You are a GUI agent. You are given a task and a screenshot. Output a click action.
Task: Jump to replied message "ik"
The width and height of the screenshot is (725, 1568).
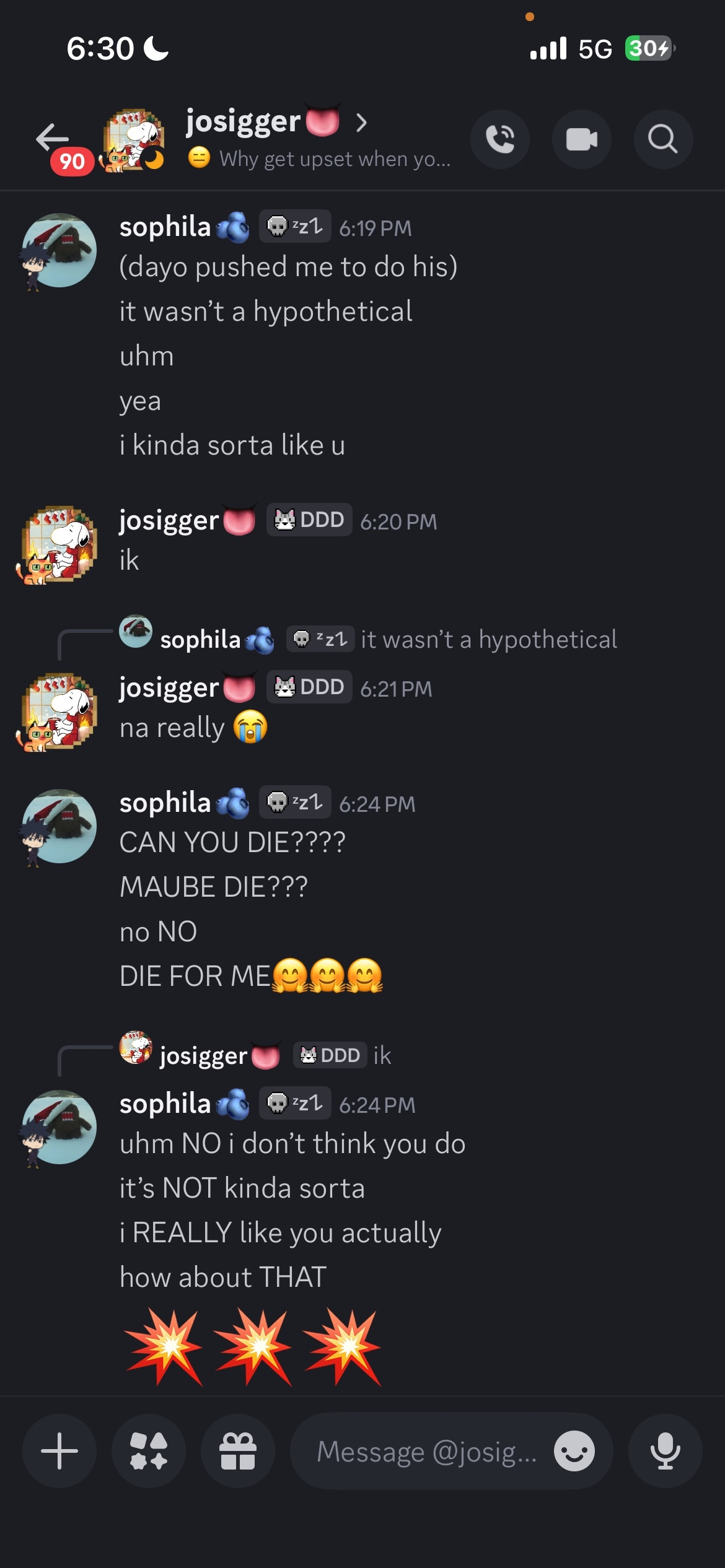click(382, 1055)
